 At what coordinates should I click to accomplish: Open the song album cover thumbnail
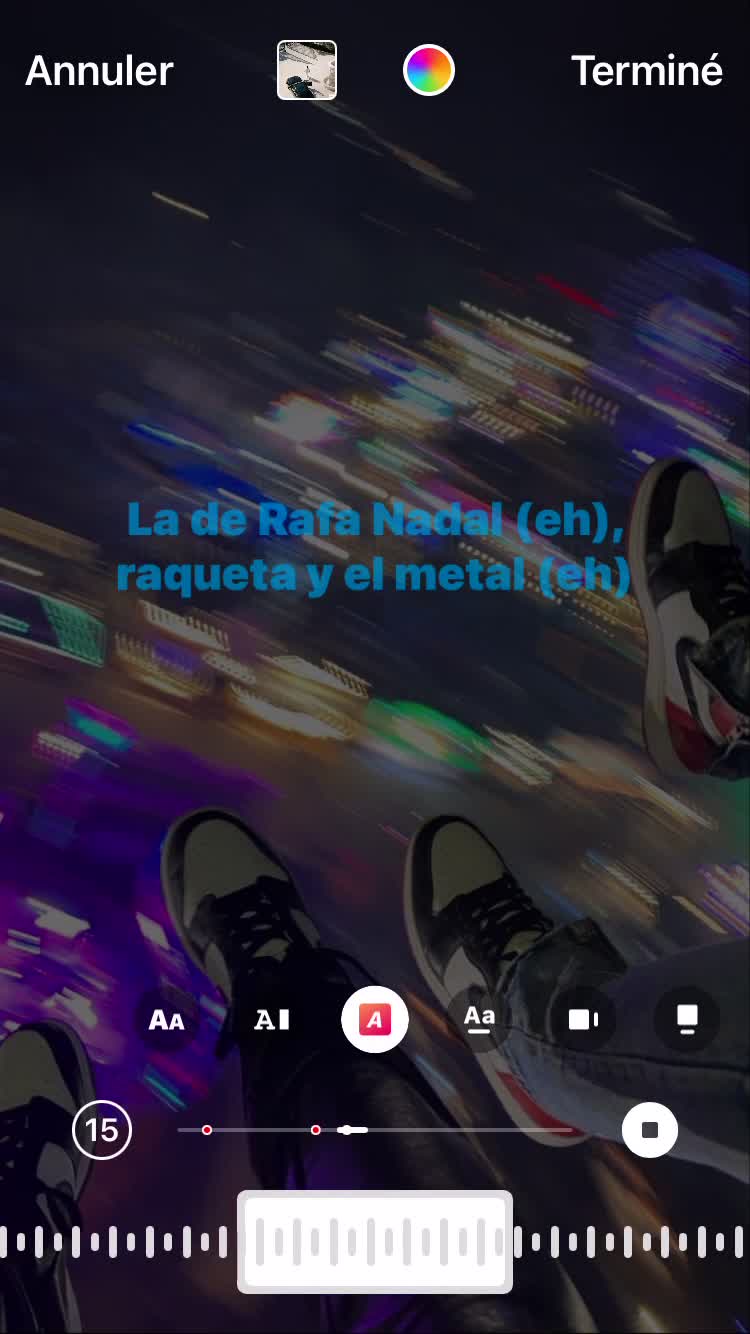point(307,70)
